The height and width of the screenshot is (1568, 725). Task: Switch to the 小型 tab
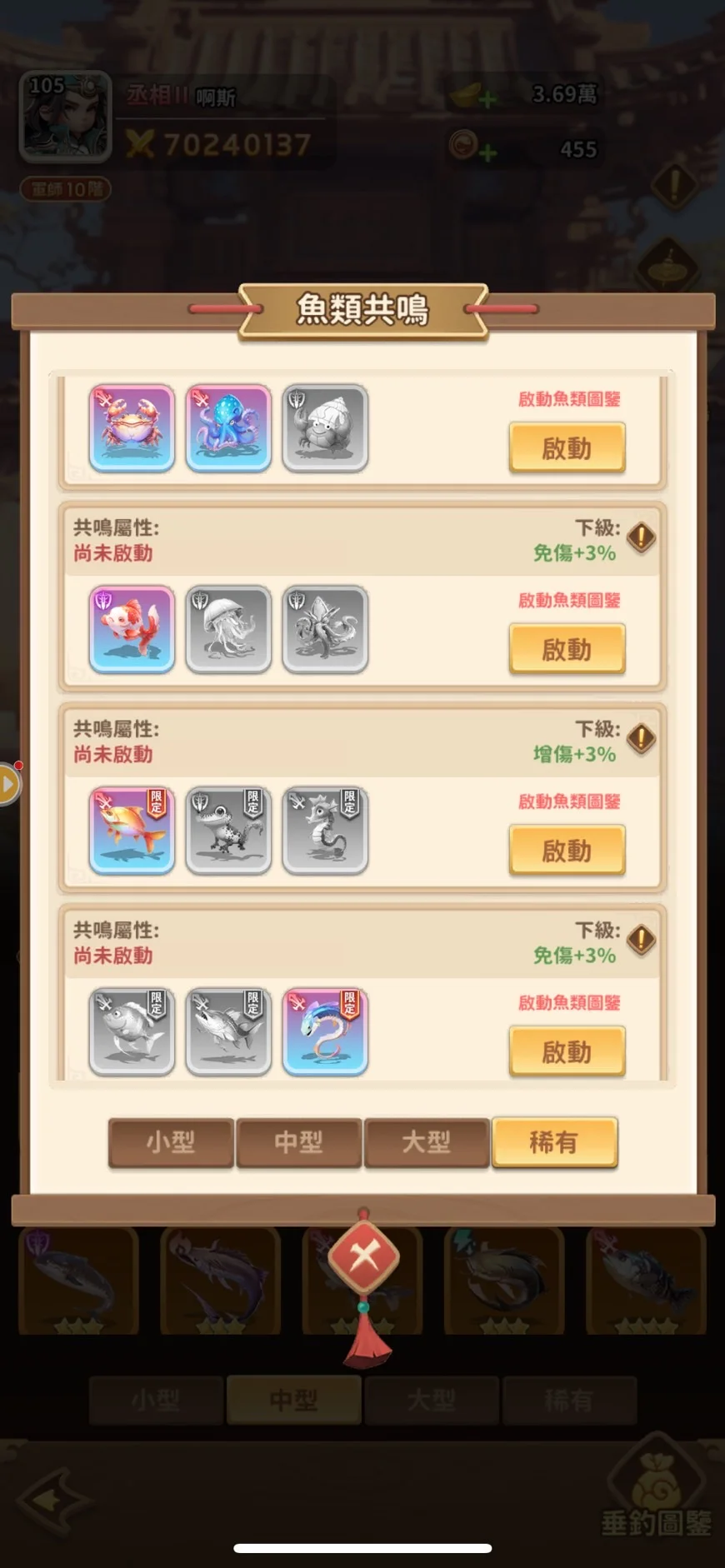171,1142
